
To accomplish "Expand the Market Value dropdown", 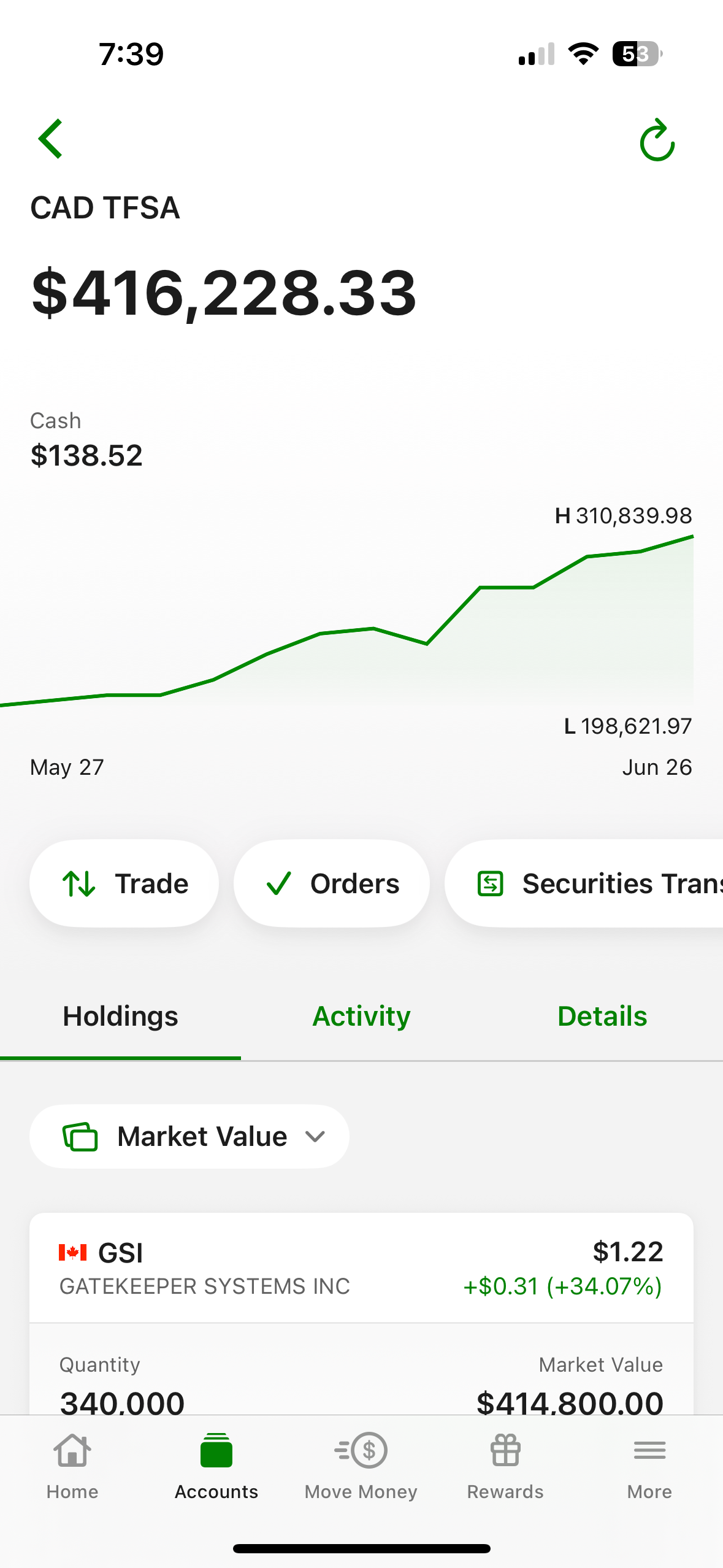I will (189, 1136).
